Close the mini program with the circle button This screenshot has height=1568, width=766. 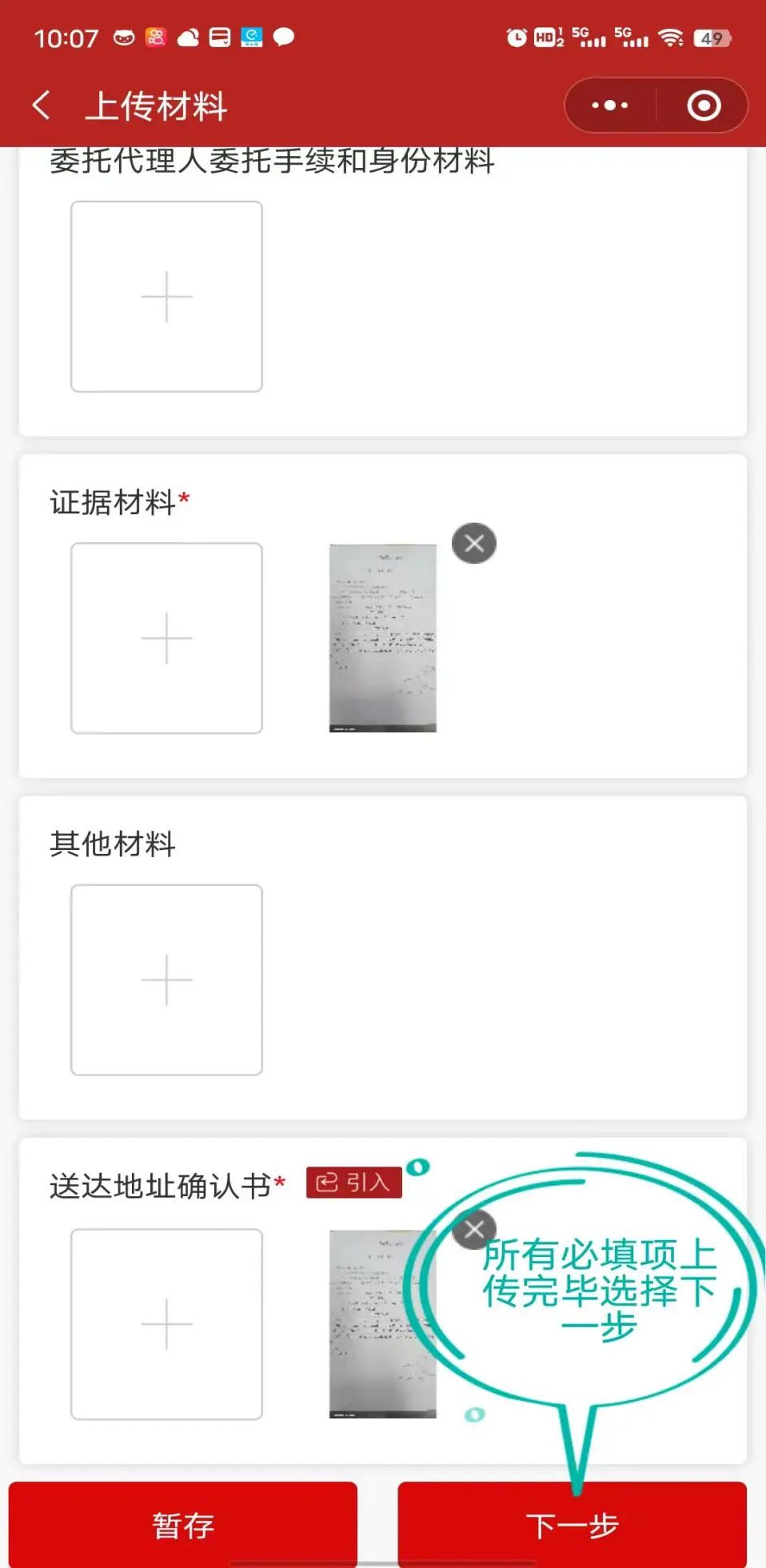tap(704, 106)
